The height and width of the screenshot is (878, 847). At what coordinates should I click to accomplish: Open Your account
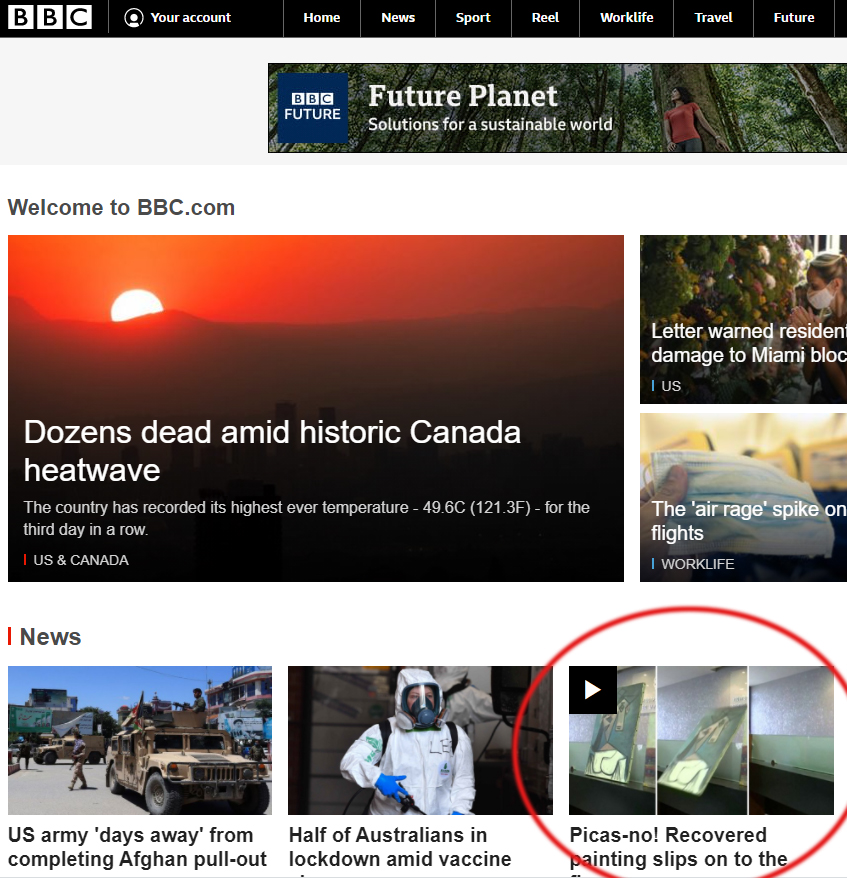[178, 18]
